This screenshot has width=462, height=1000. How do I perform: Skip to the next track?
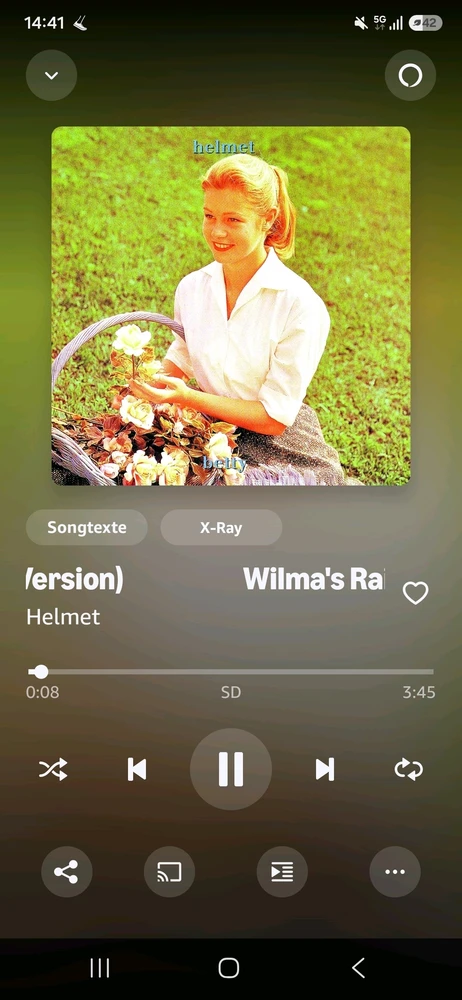(x=325, y=770)
